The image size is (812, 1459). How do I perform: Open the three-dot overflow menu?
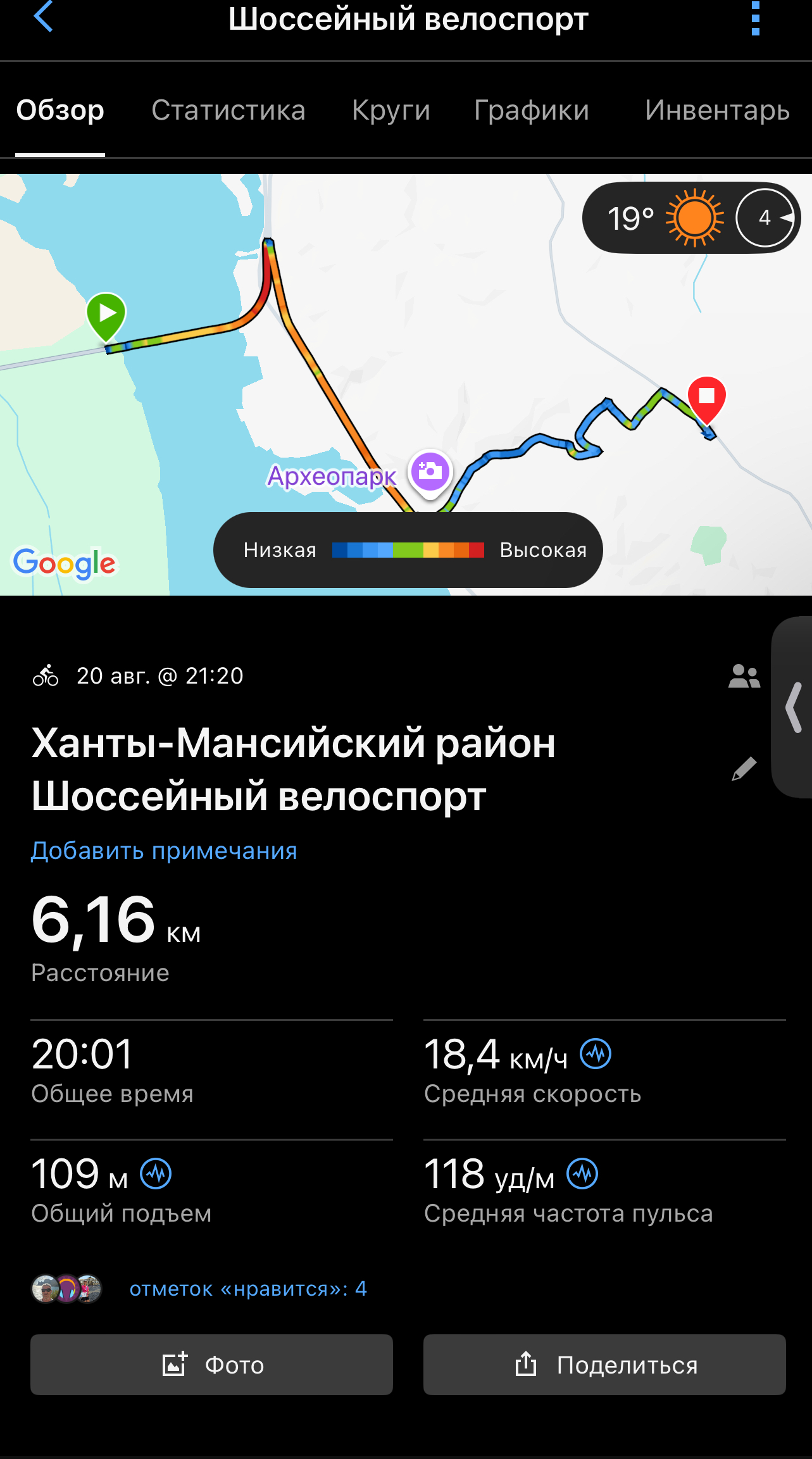(x=755, y=18)
